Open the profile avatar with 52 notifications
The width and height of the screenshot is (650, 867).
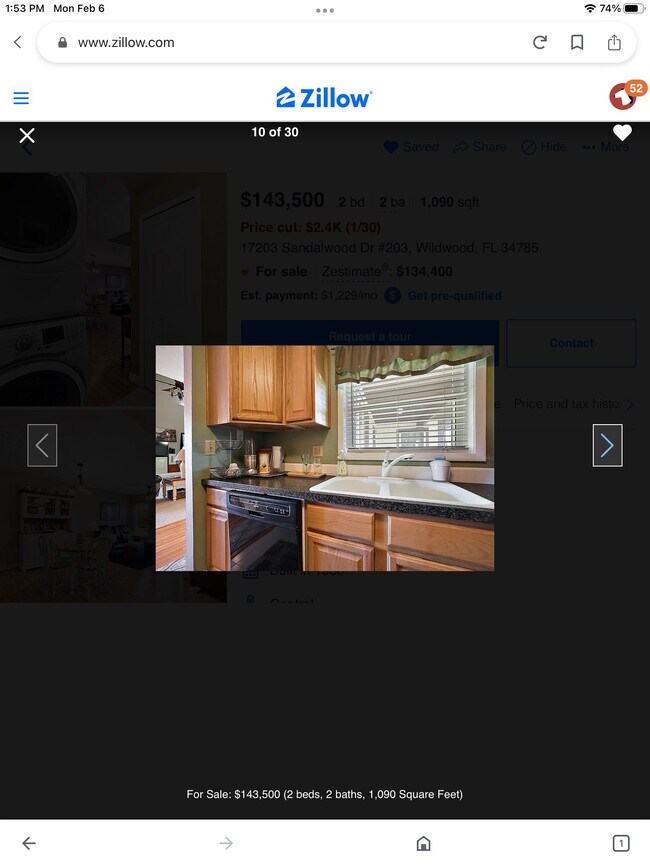coord(624,97)
